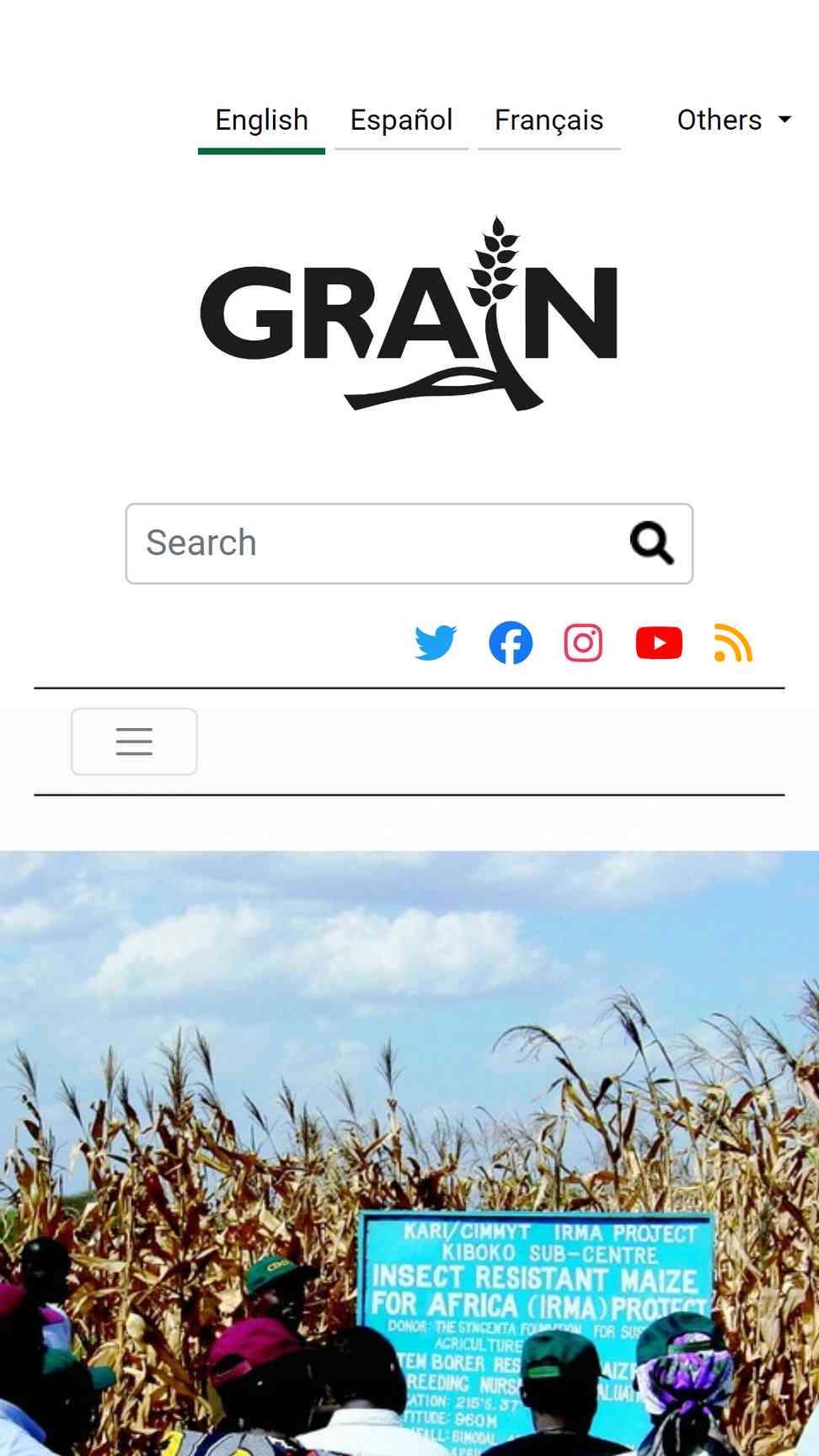Switch the site to Español
The width and height of the screenshot is (819, 1456).
[x=401, y=121]
